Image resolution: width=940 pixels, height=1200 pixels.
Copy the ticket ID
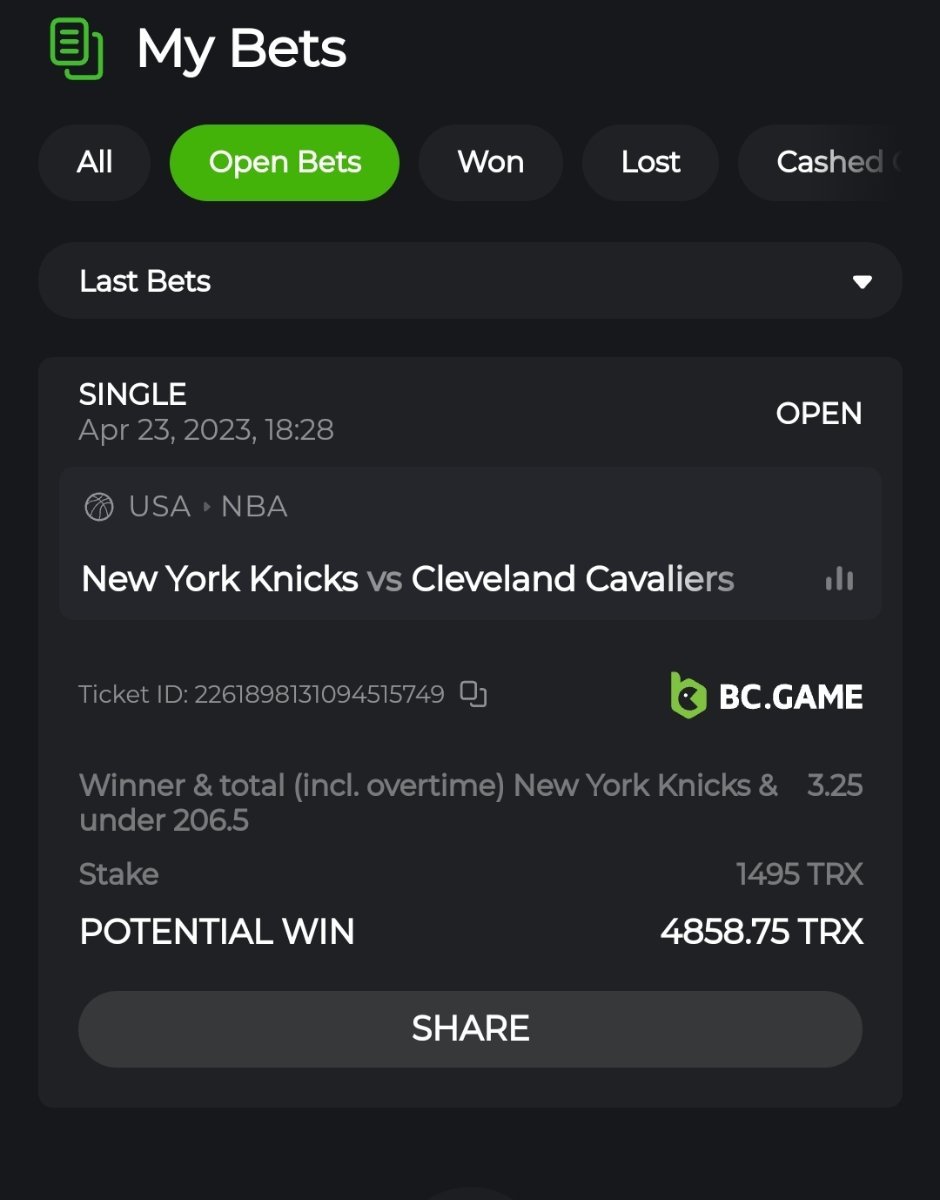pos(473,694)
